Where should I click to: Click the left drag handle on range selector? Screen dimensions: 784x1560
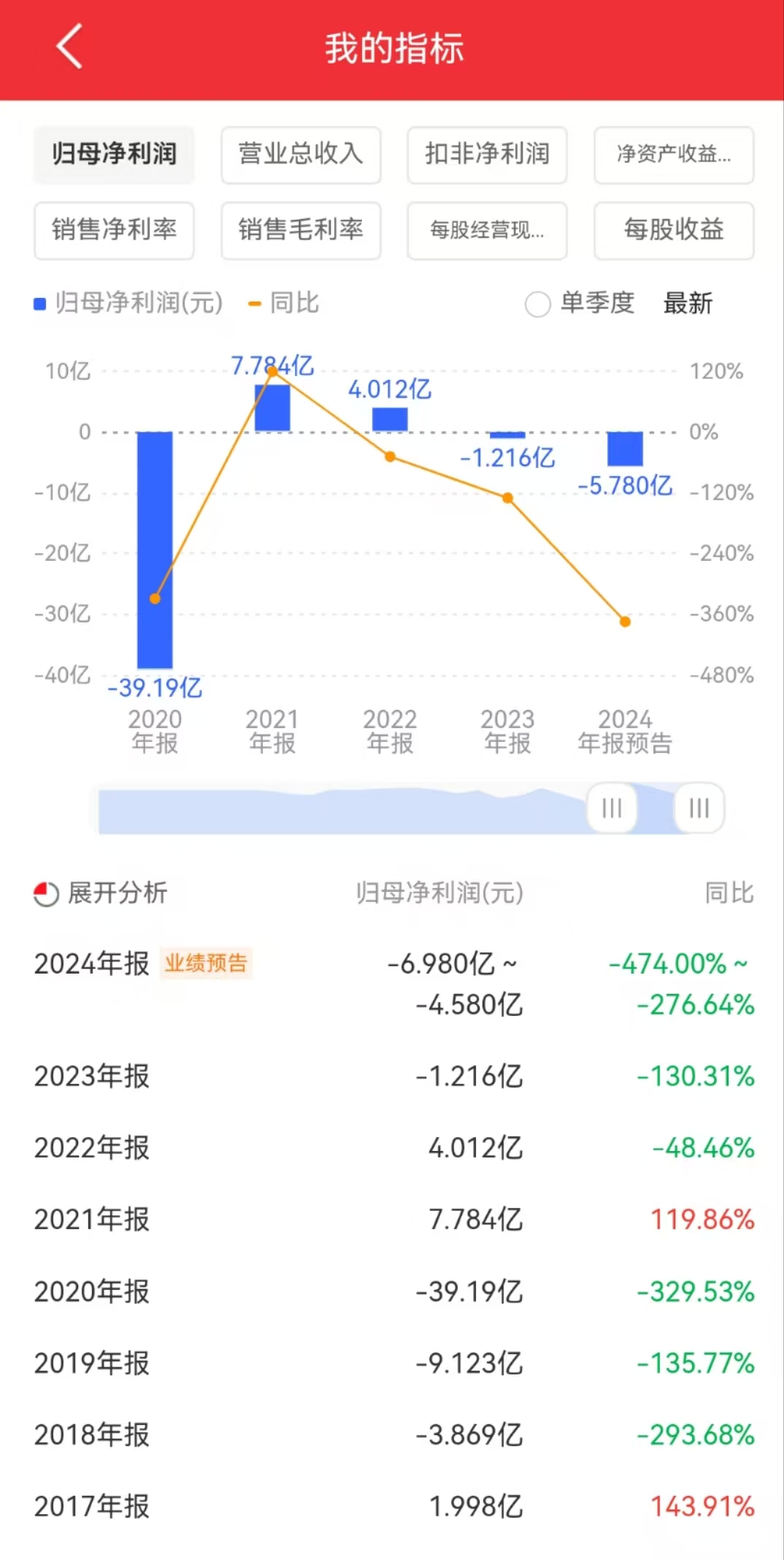point(611,808)
